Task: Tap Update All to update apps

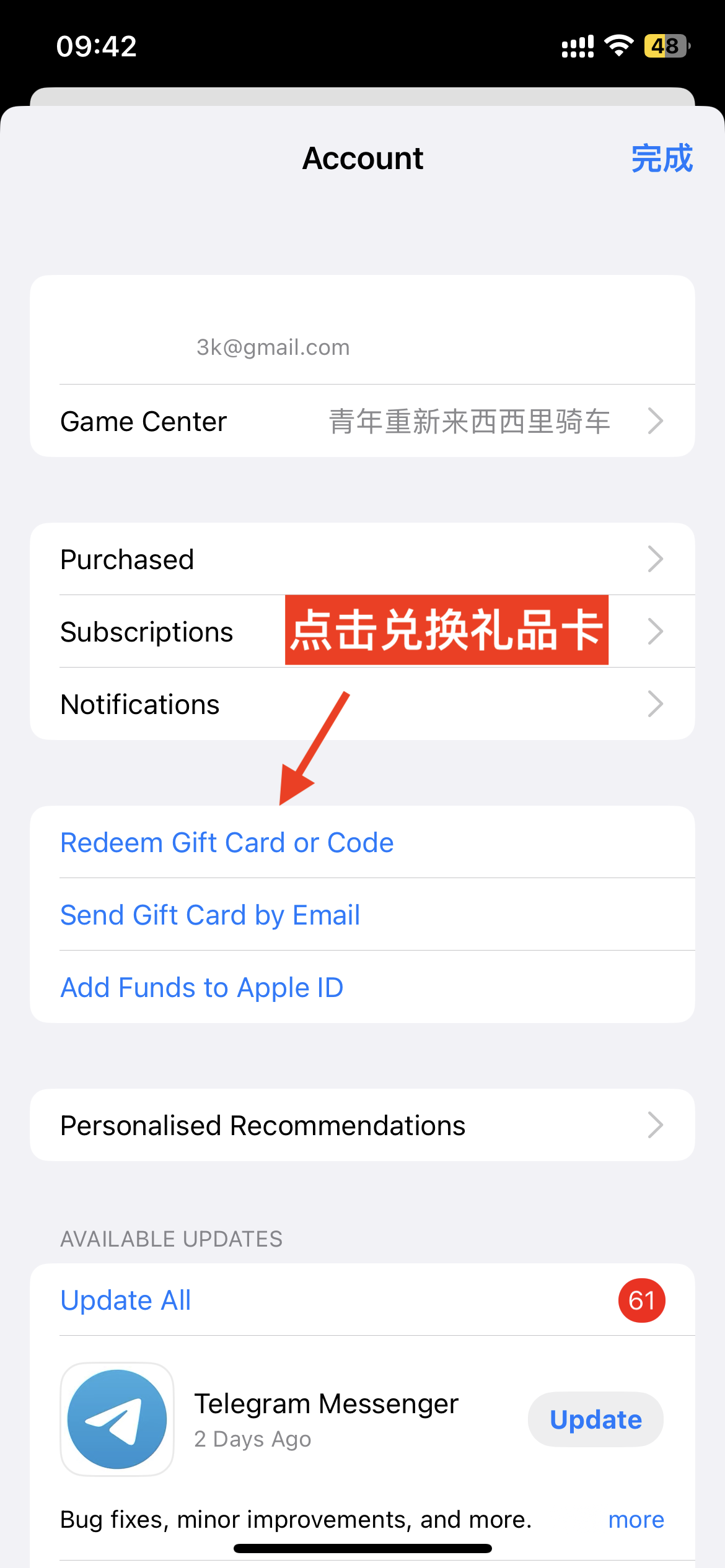Action: coord(126,1300)
